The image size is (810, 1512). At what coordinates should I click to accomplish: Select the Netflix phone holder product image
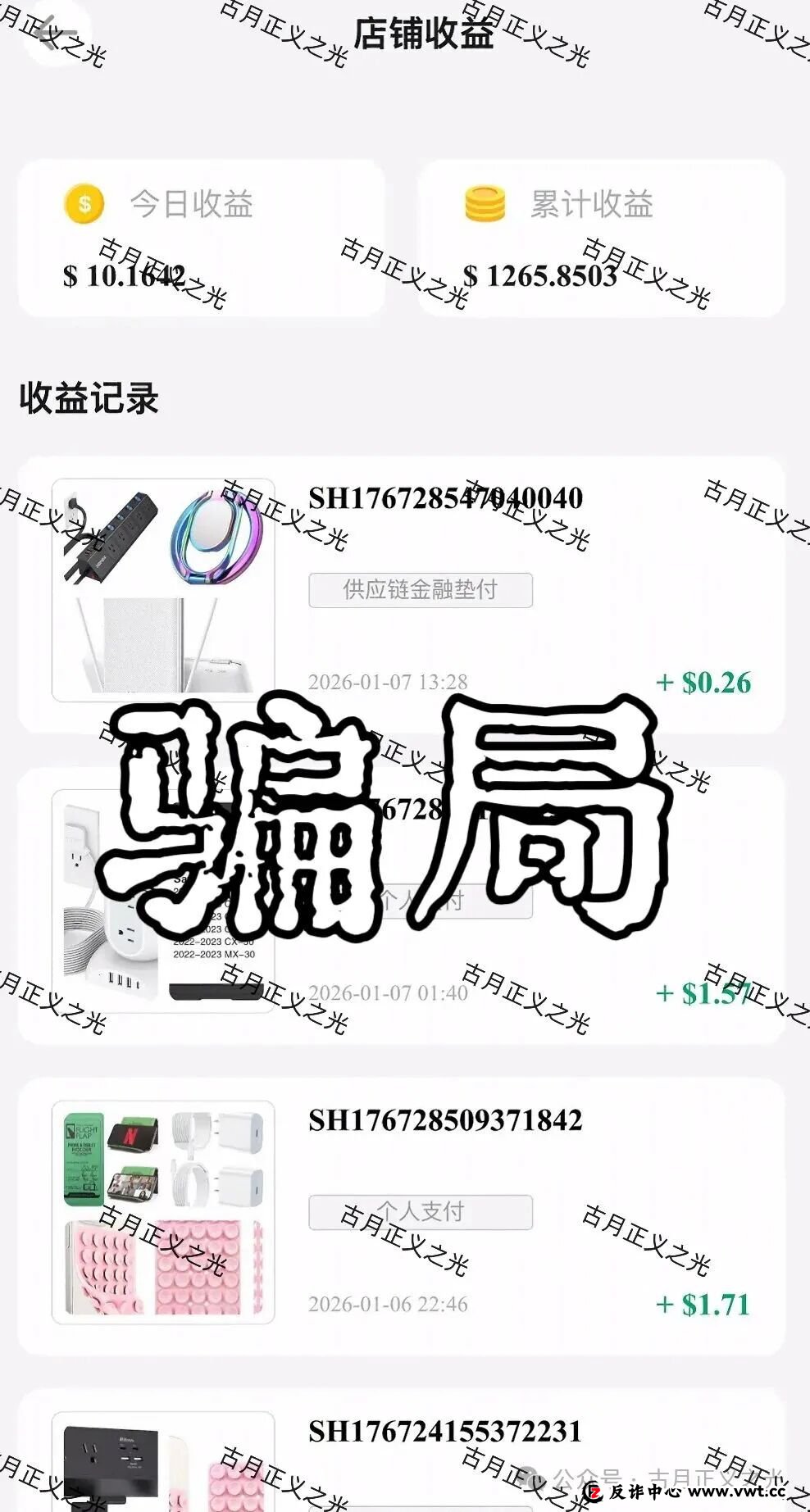[x=162, y=1213]
